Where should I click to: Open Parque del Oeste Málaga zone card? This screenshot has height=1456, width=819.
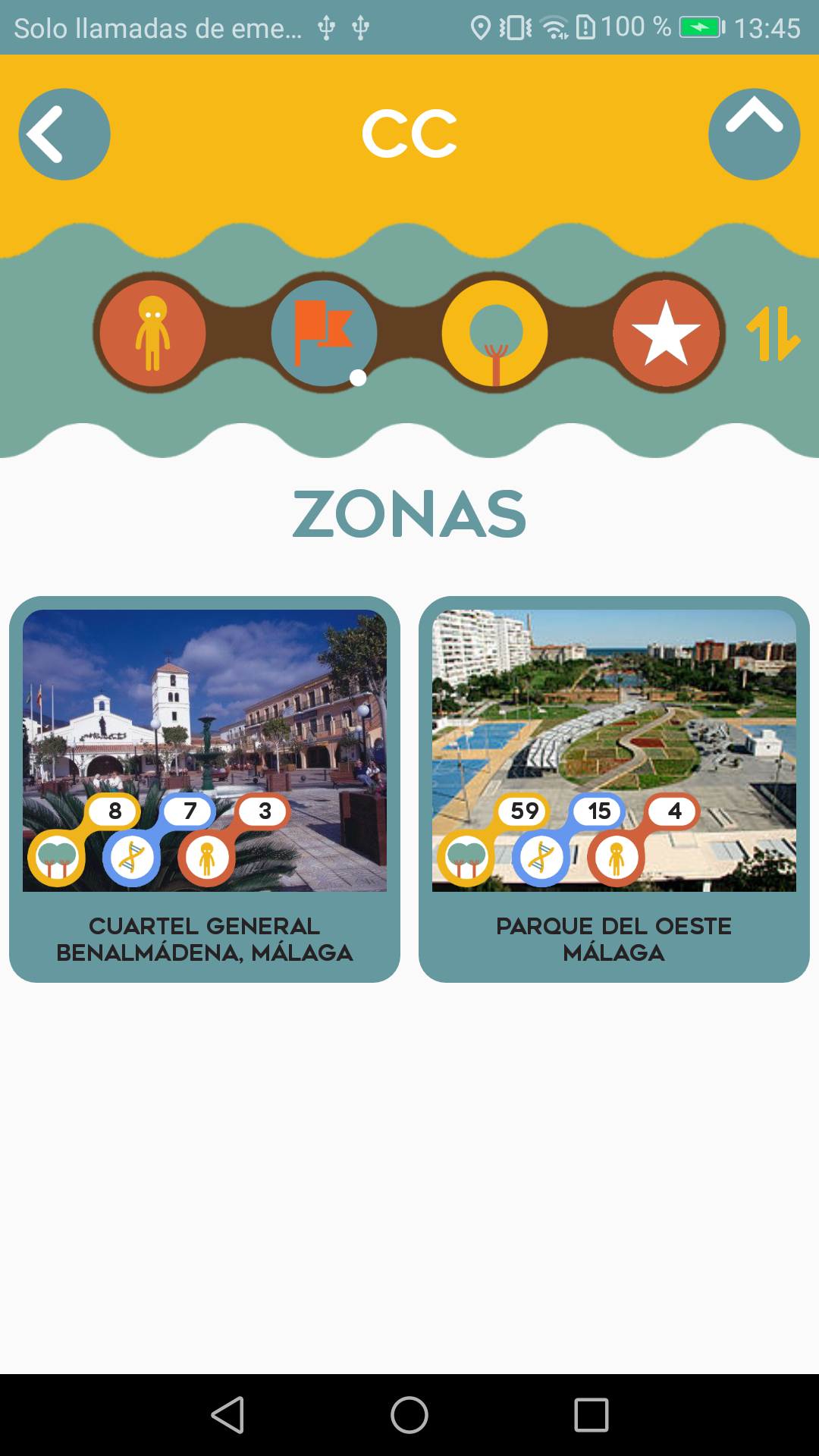[x=614, y=789]
